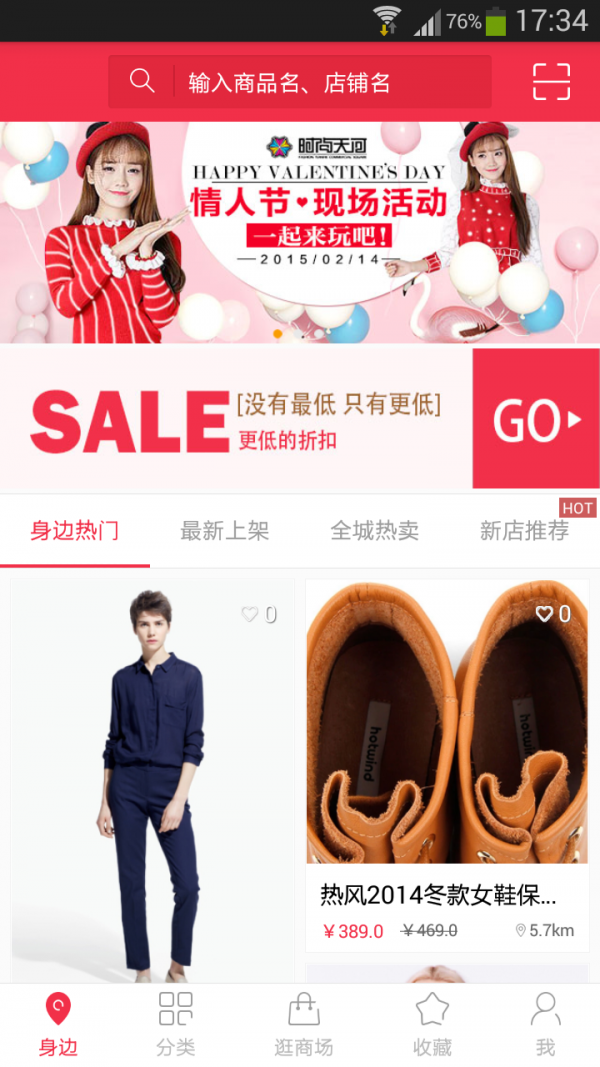Open the scan code icon
Viewport: 600px width, 1067px height.
[x=551, y=82]
